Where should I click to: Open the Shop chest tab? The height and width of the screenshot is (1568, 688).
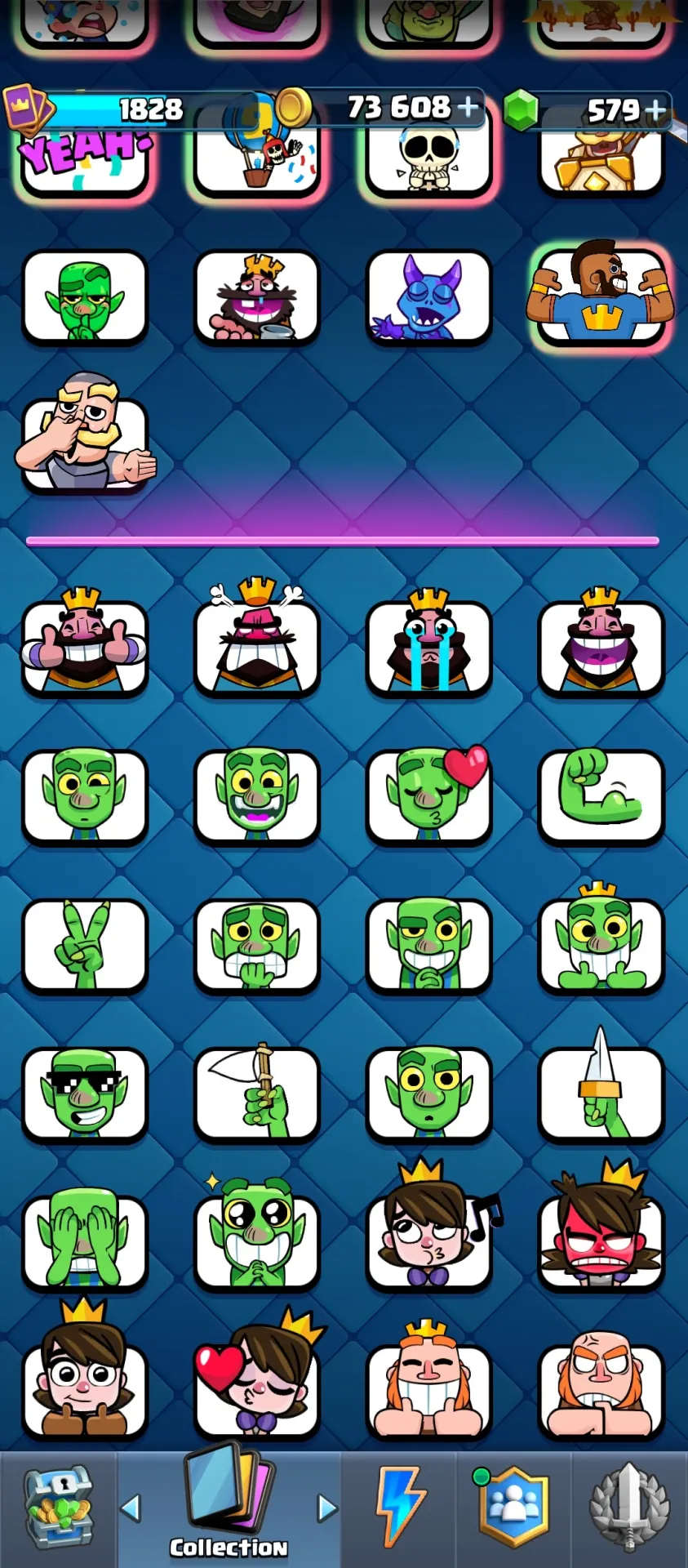[x=58, y=1509]
